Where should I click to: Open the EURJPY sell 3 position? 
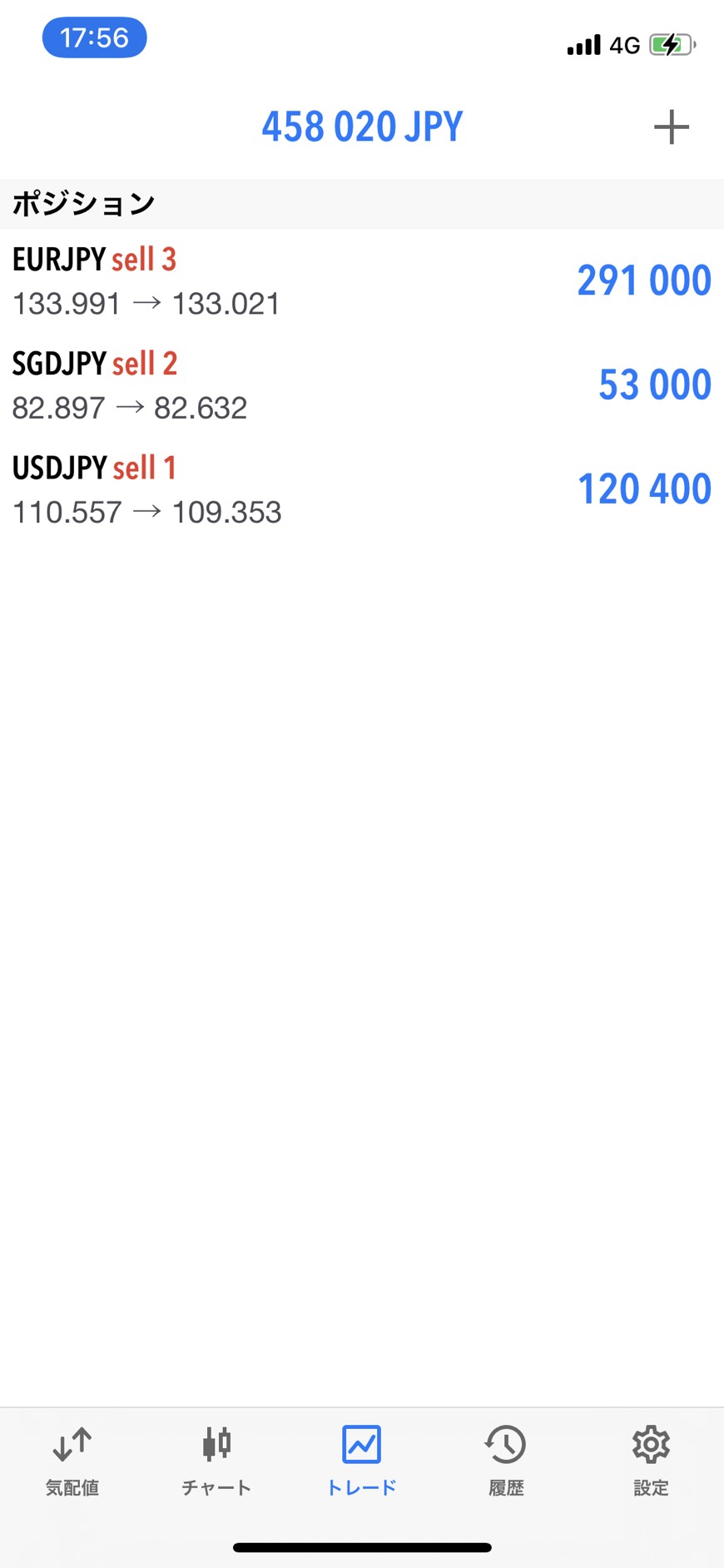361,281
